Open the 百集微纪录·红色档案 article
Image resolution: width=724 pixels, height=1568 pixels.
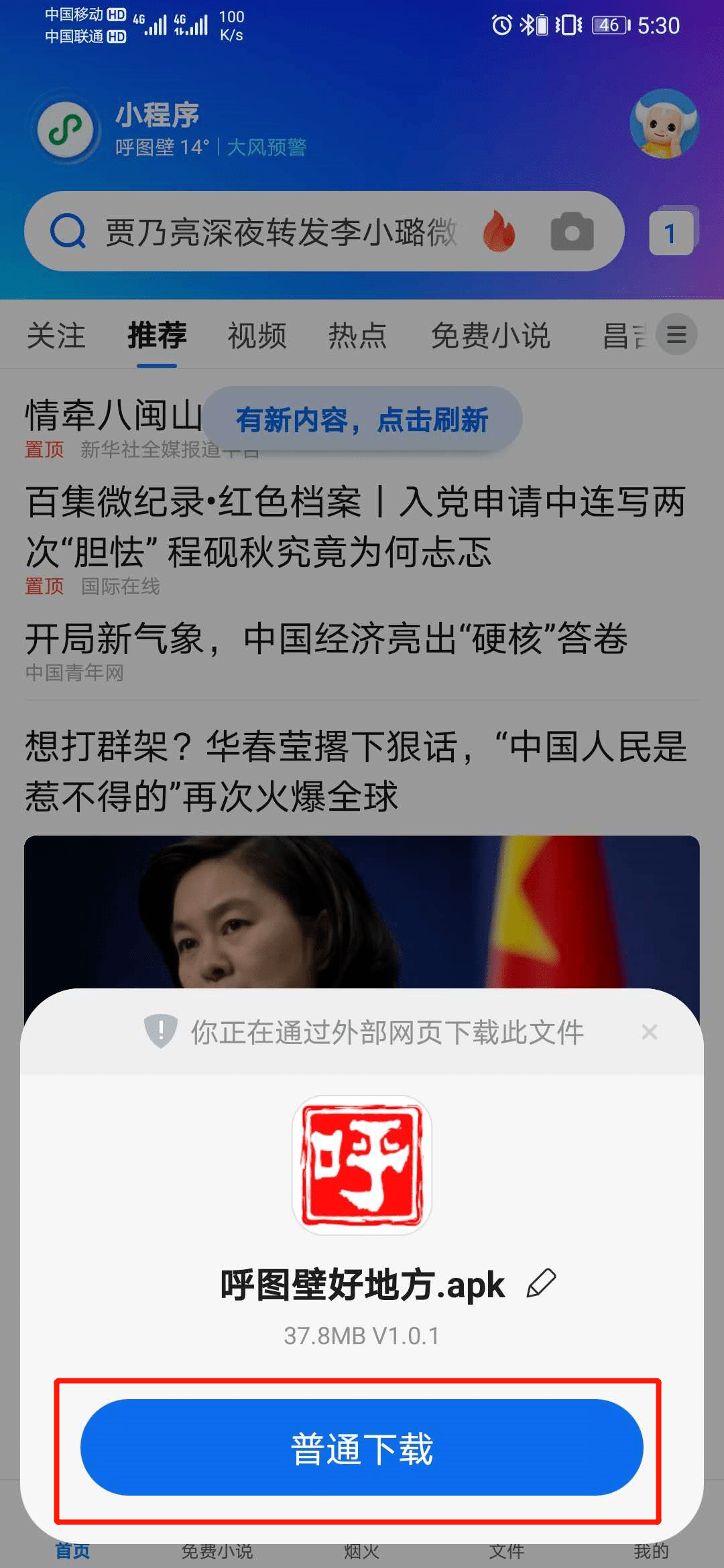tap(355, 527)
